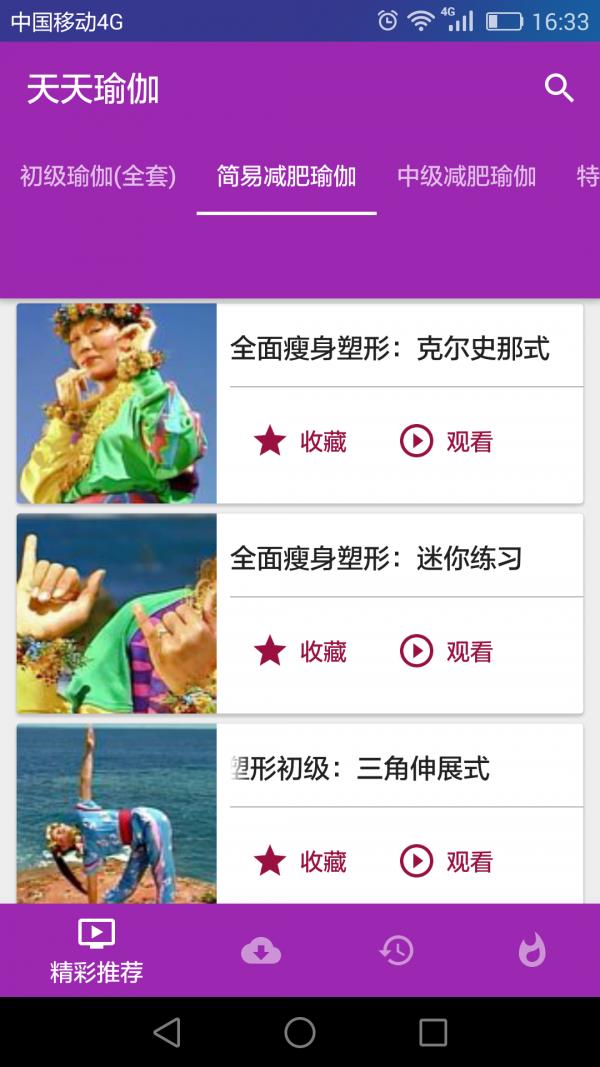Switch to the 中级减肥瑜伽 tab

[466, 177]
